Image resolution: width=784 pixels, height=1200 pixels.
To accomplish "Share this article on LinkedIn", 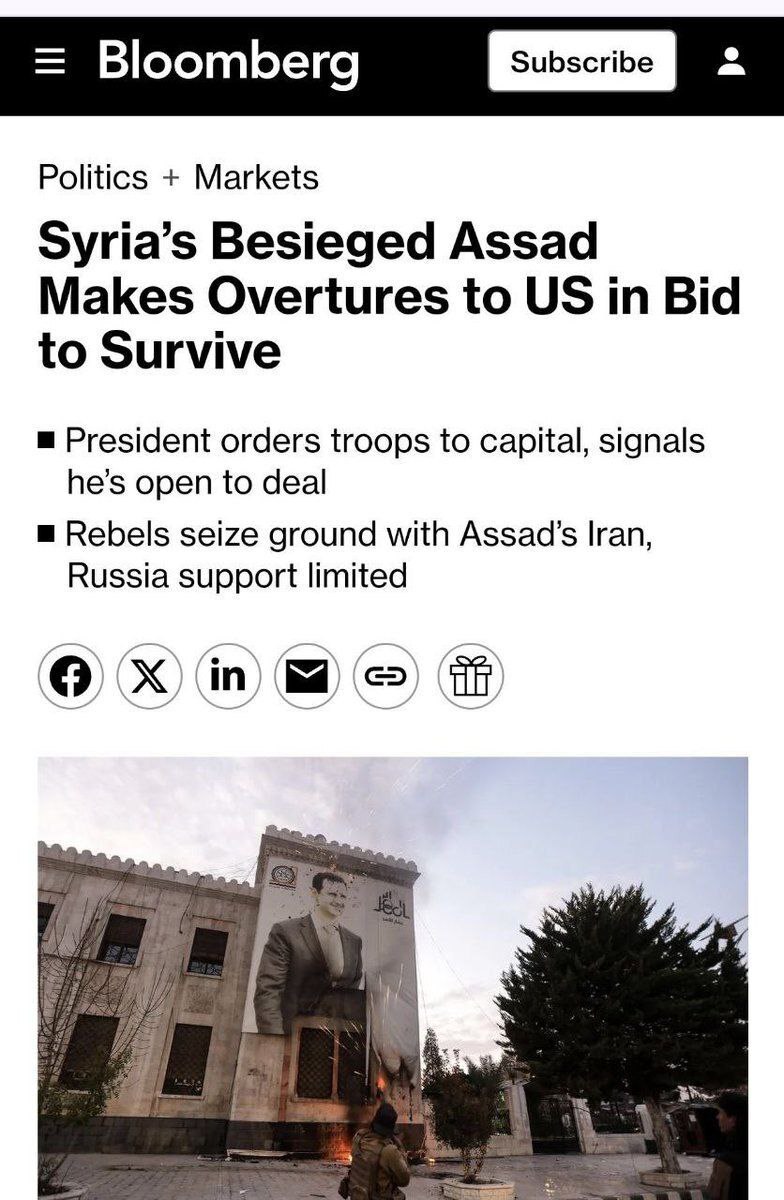I will (x=228, y=677).
